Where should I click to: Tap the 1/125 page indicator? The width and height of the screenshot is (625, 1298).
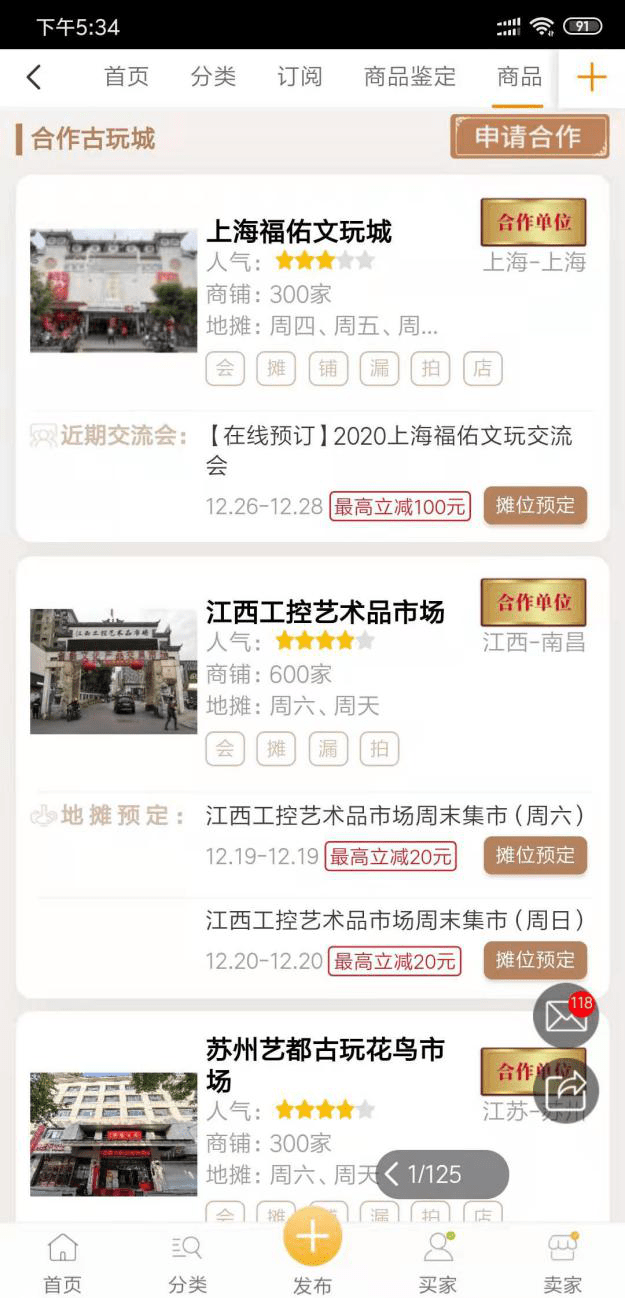(x=442, y=1174)
